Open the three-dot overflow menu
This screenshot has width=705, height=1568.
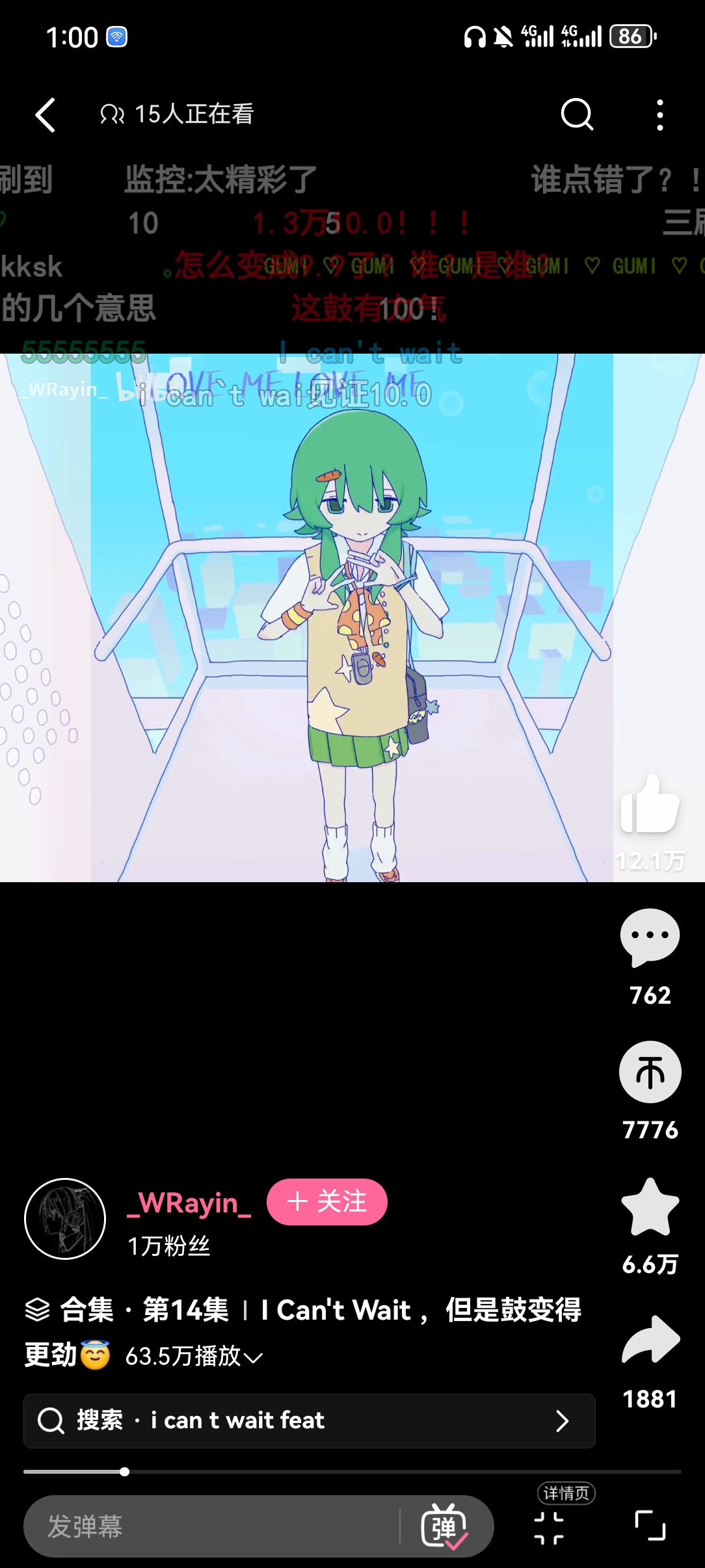(x=660, y=115)
